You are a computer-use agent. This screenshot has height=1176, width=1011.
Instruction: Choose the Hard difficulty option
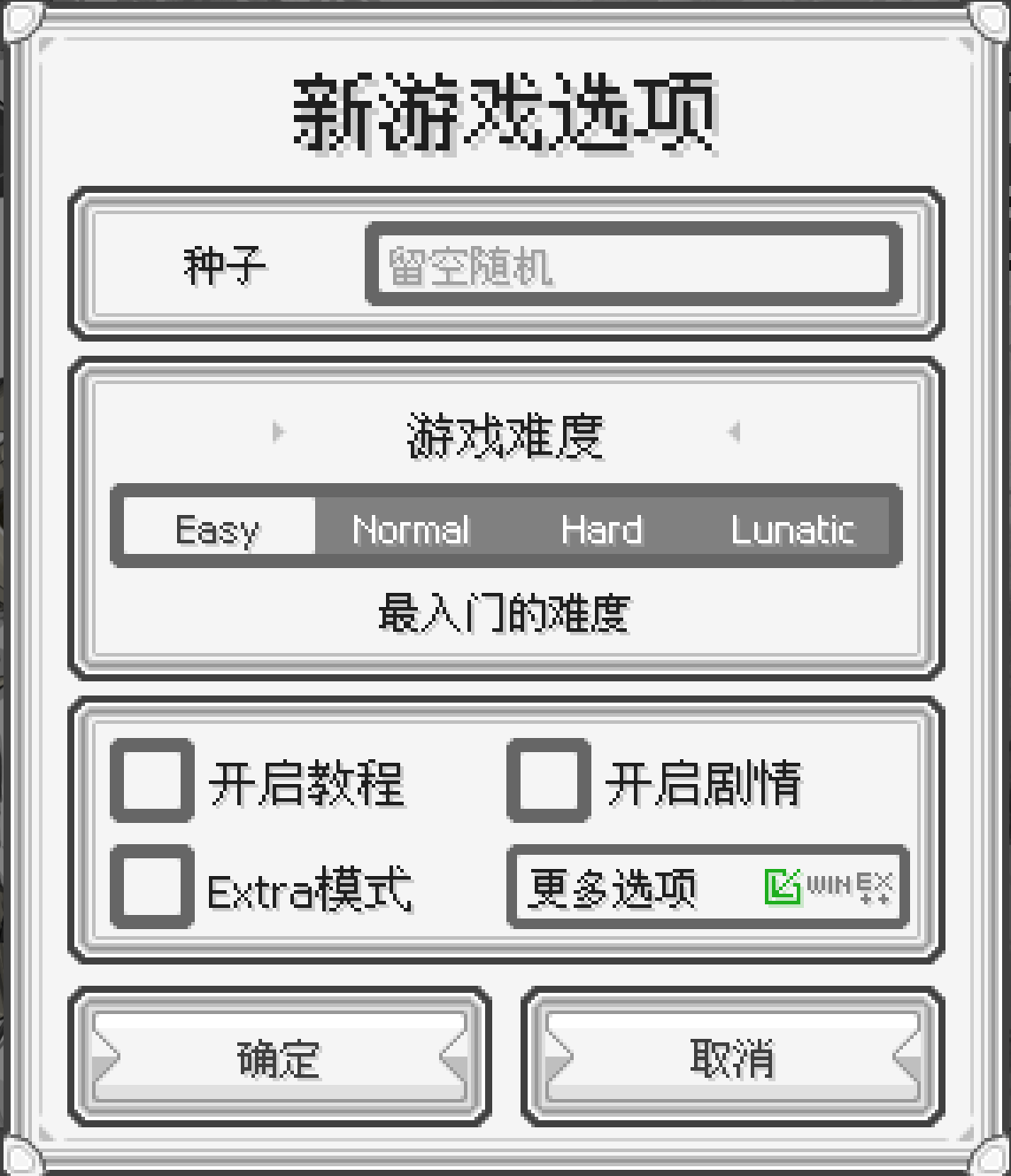click(601, 528)
